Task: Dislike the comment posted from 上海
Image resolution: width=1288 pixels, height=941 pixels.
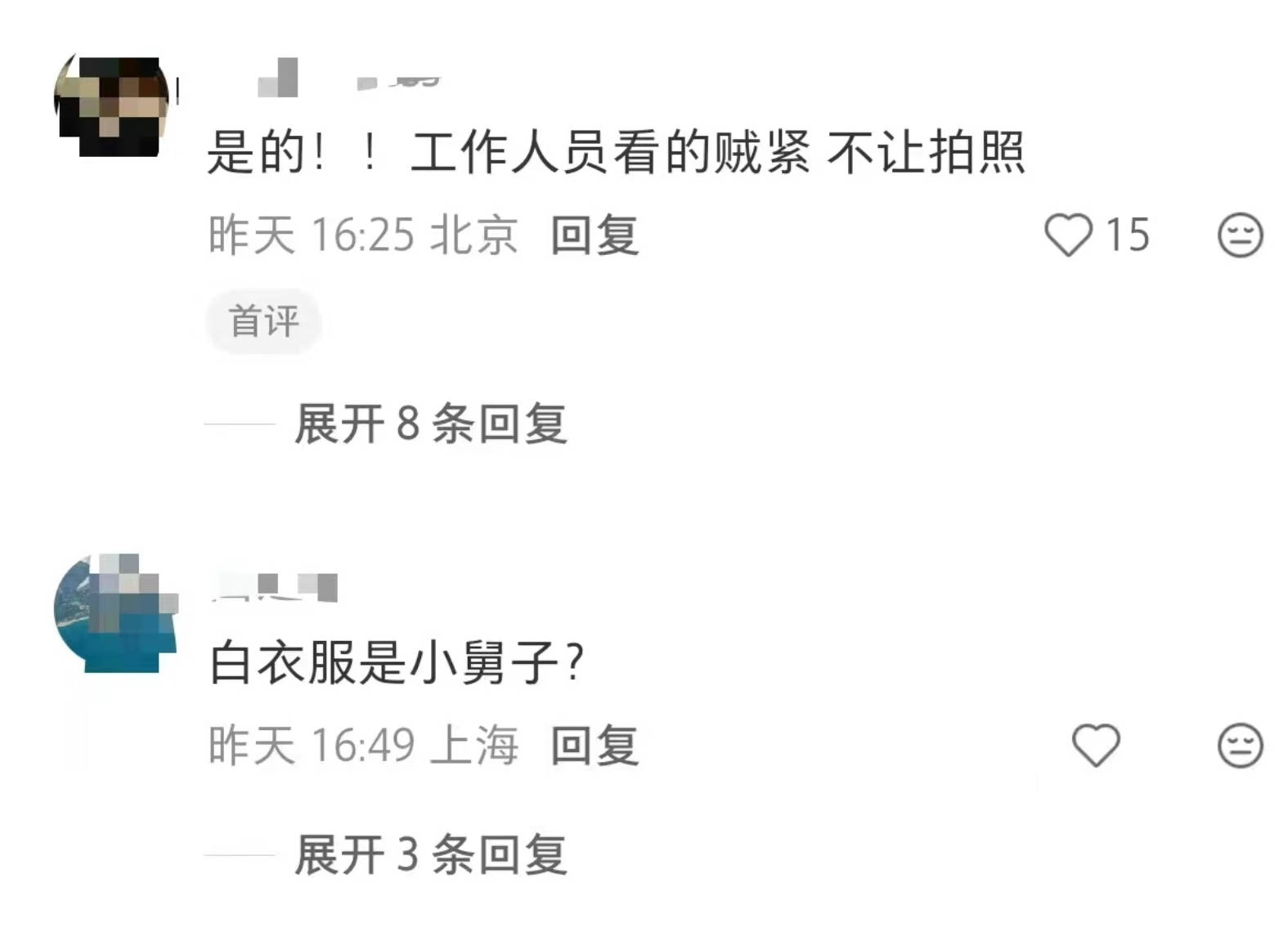Action: pos(1240,746)
